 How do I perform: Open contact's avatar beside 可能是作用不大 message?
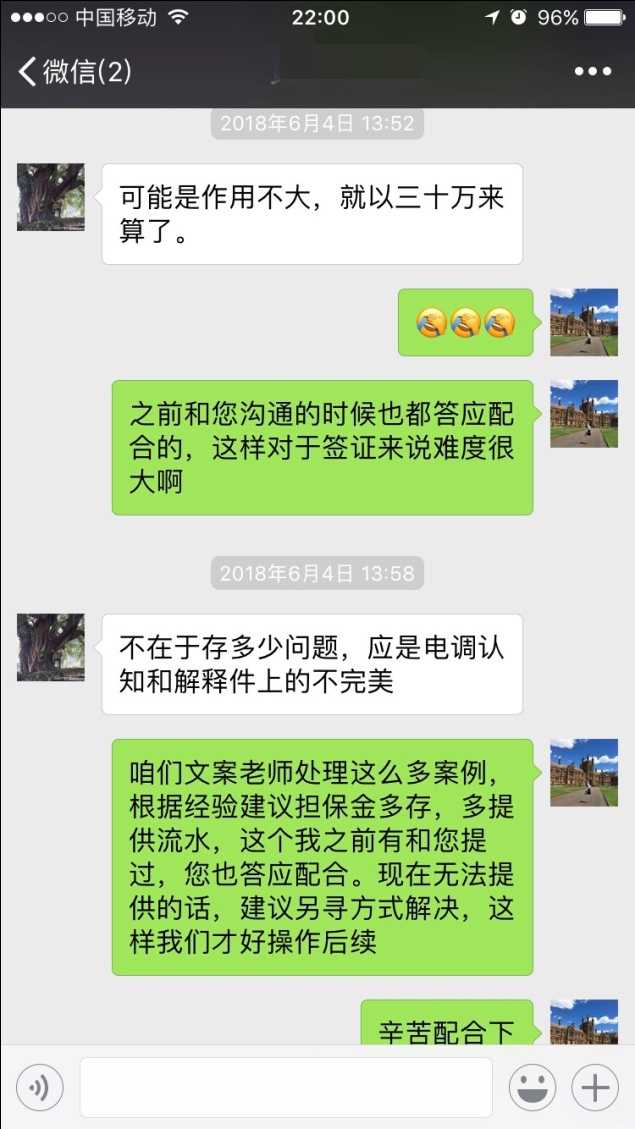click(51, 197)
